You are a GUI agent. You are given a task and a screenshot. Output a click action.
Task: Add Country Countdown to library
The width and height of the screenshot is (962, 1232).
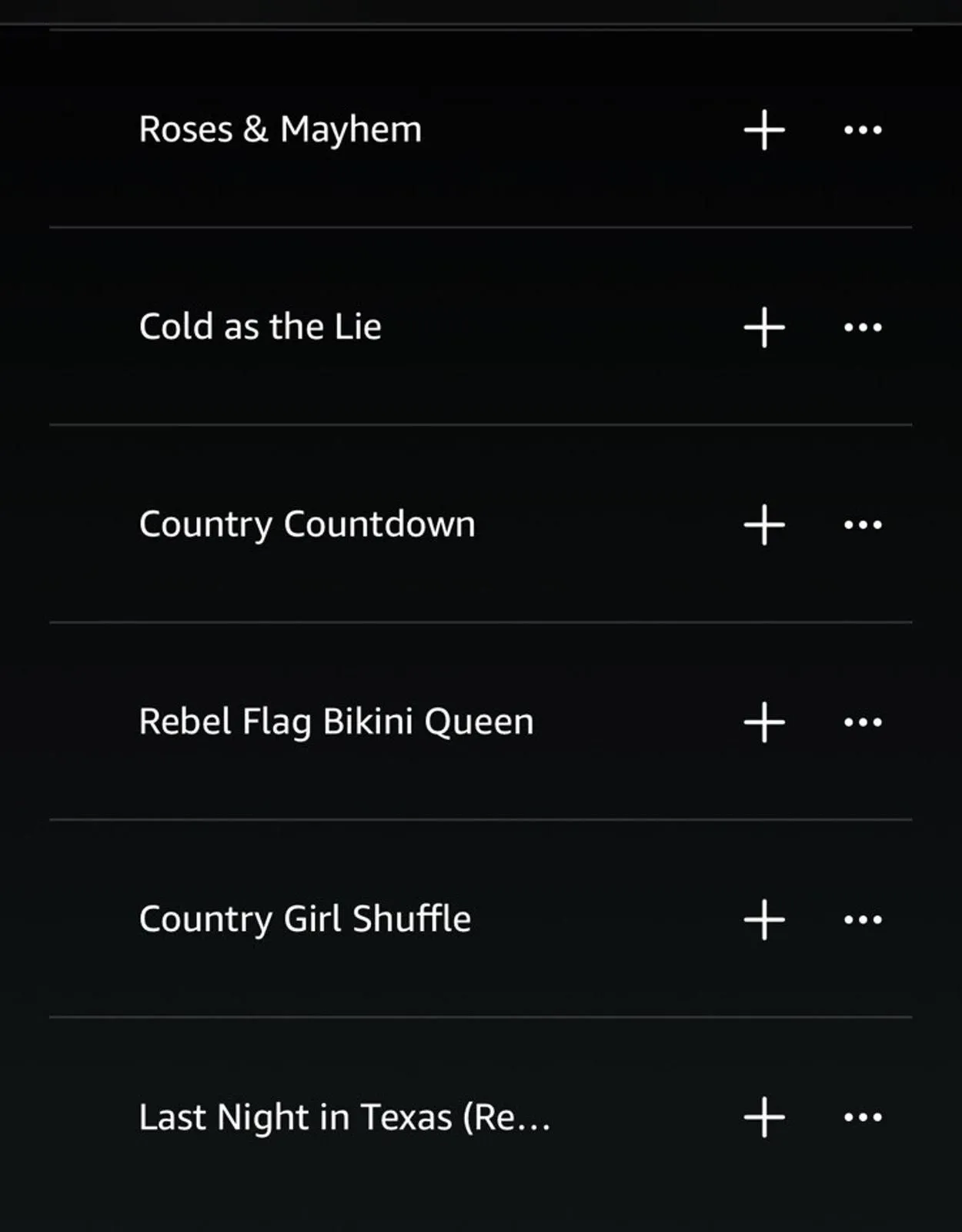(x=764, y=524)
